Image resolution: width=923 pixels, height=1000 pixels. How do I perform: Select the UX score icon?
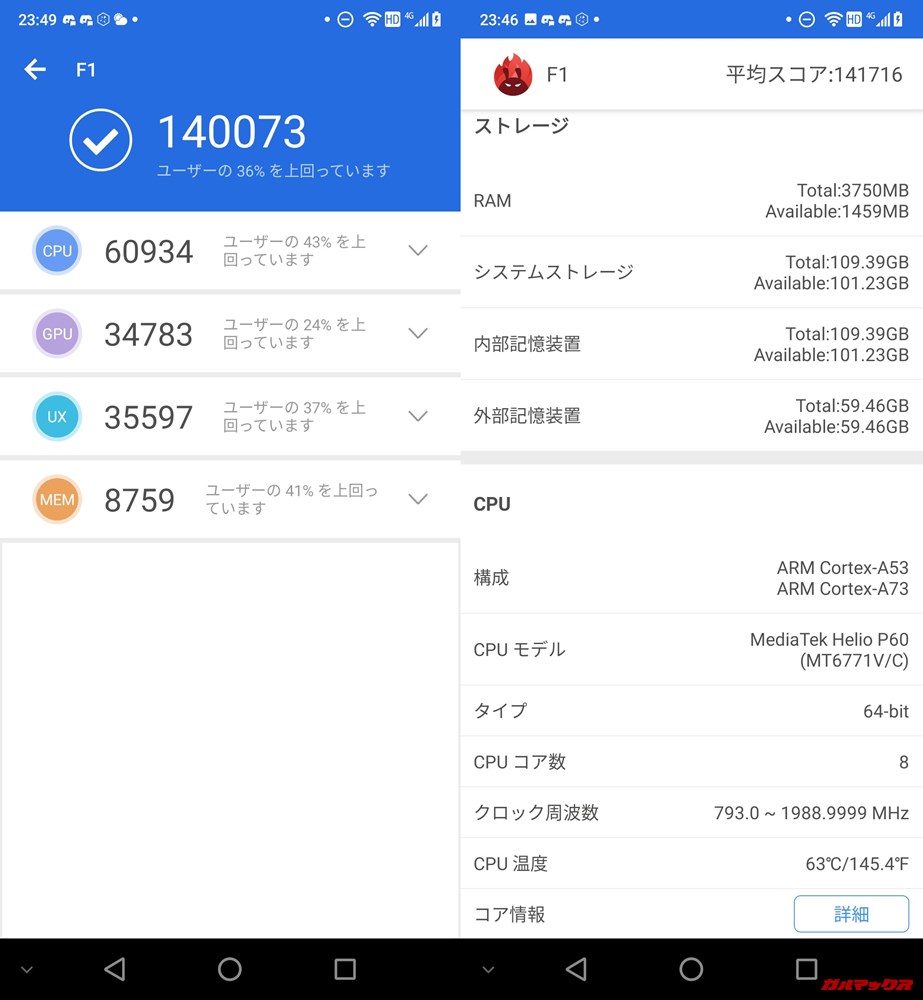coord(57,417)
